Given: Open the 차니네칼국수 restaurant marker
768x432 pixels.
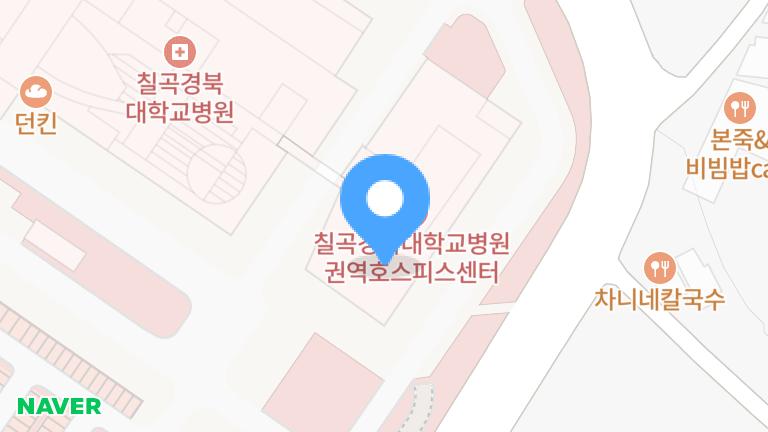Looking at the screenshot, I should tap(660, 266).
